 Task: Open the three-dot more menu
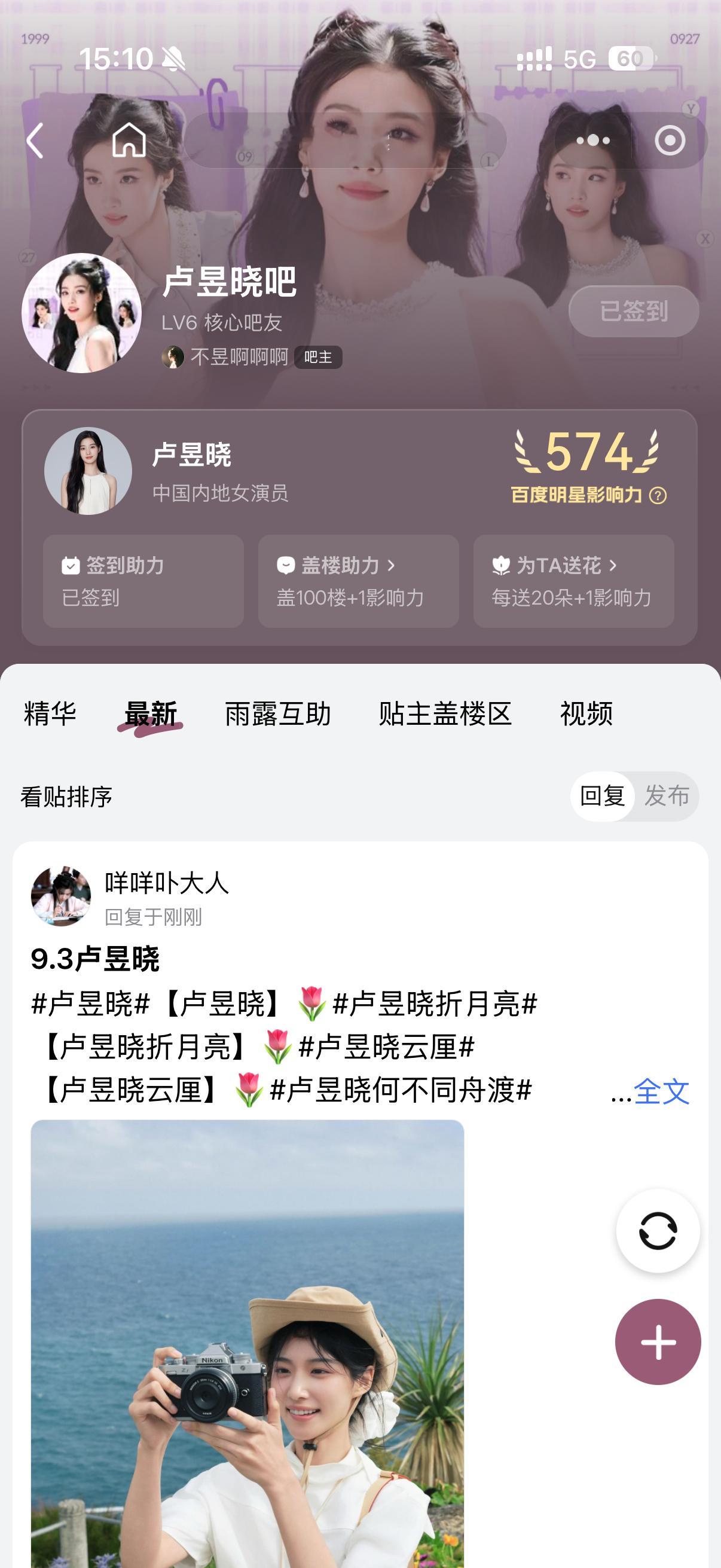pyautogui.click(x=592, y=141)
